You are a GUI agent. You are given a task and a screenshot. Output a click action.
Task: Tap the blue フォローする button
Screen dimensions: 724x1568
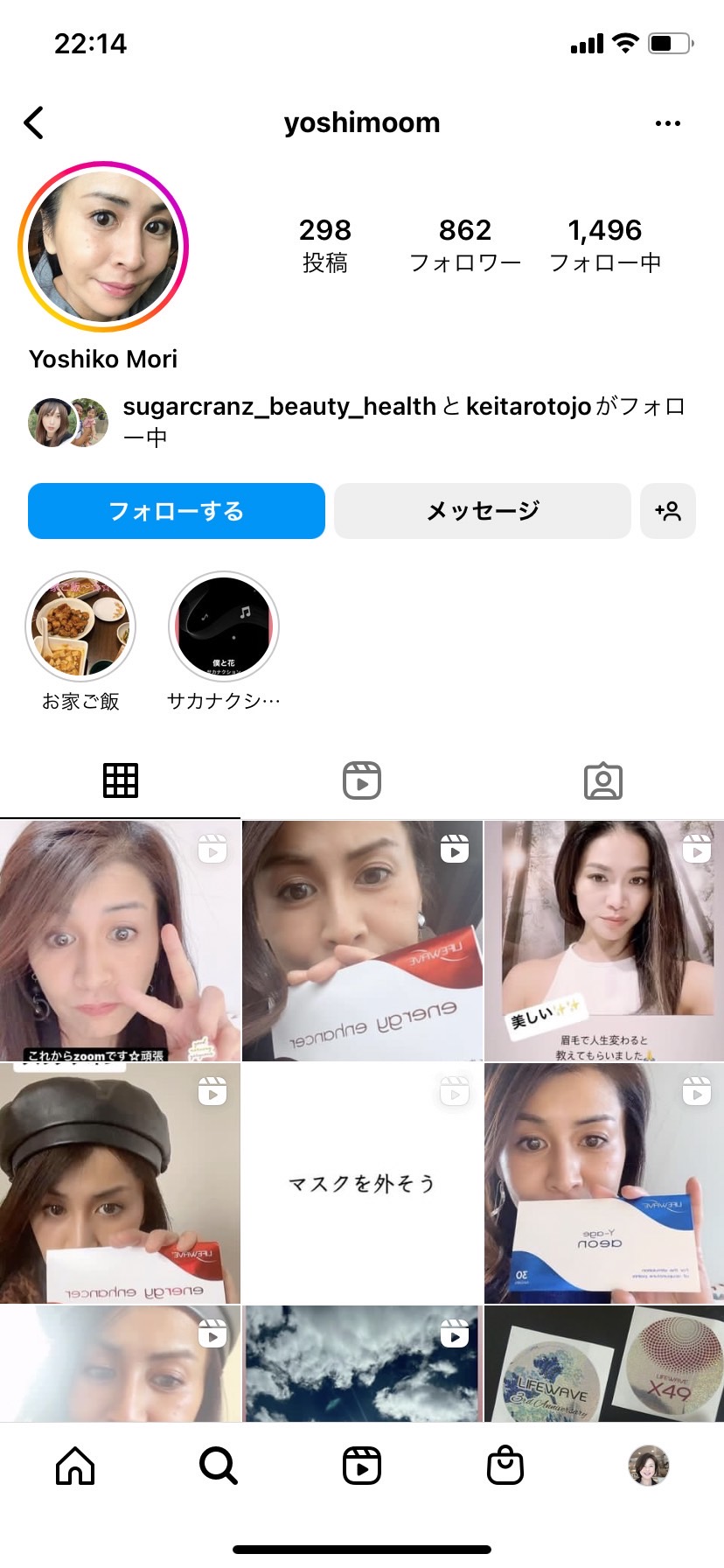click(x=177, y=511)
